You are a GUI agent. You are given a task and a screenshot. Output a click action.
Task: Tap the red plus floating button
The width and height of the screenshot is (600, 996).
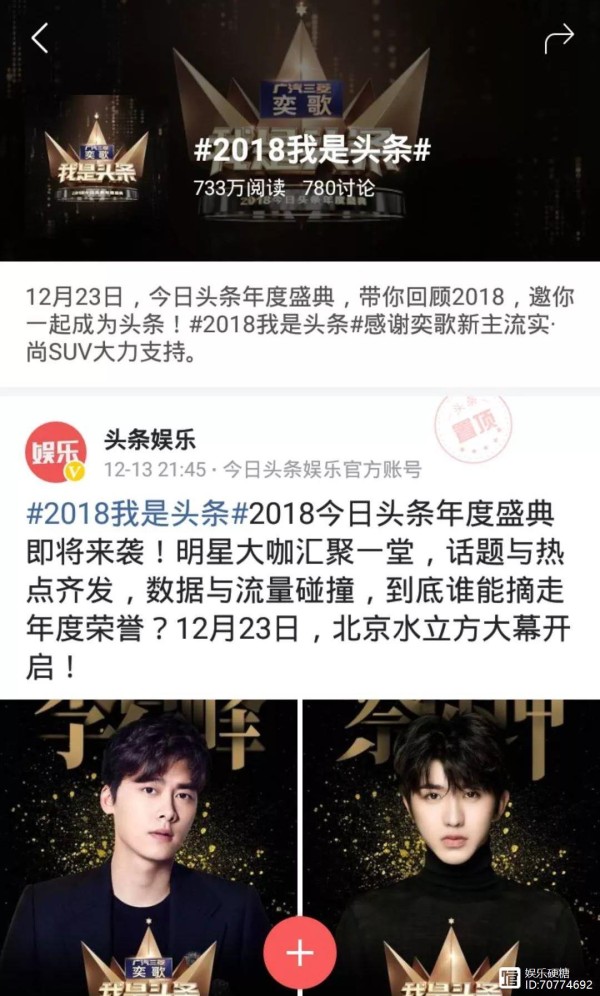[300, 953]
